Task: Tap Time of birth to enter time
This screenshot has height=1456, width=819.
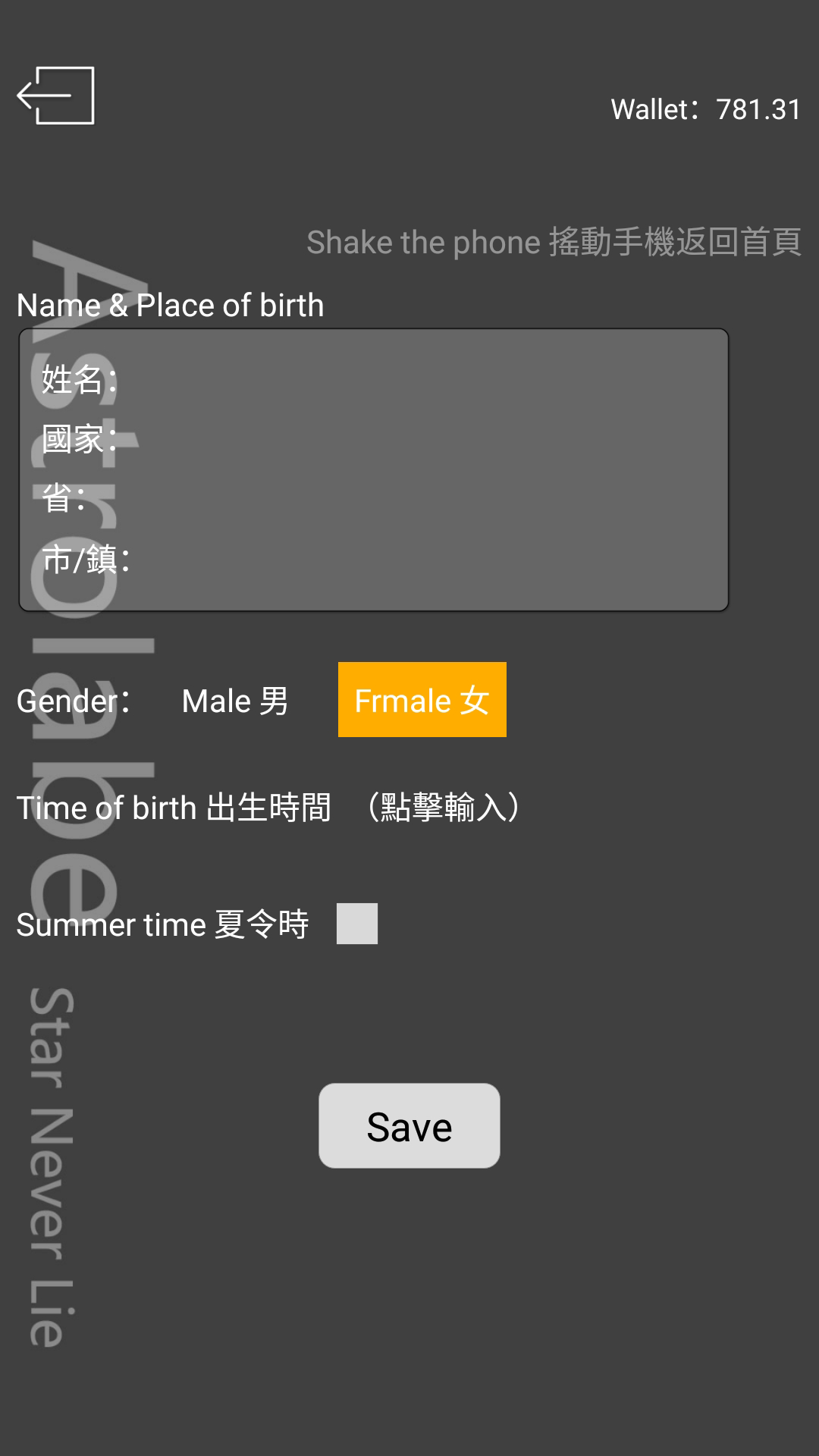Action: tap(269, 808)
